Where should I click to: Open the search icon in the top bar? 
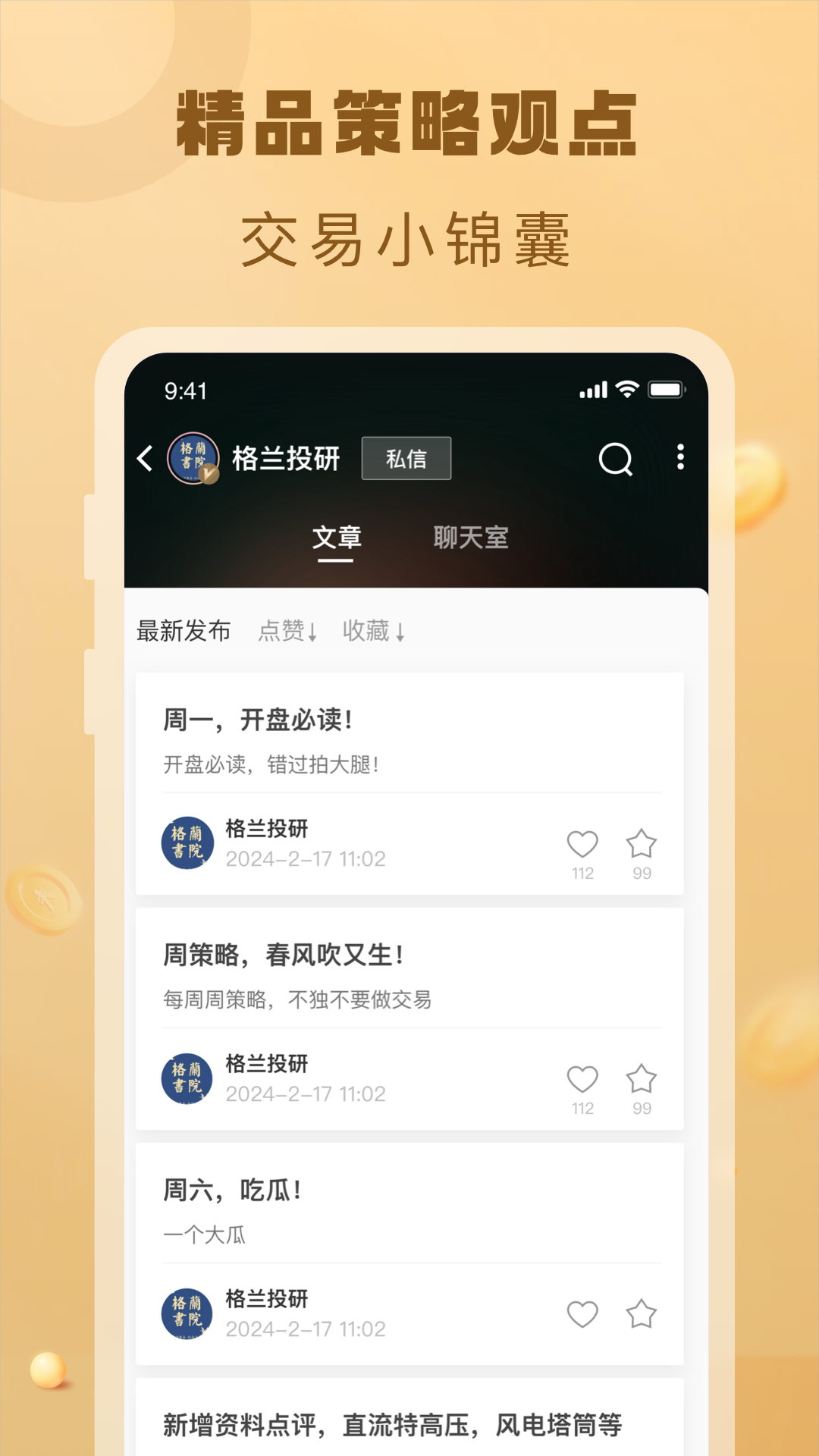pos(616,459)
